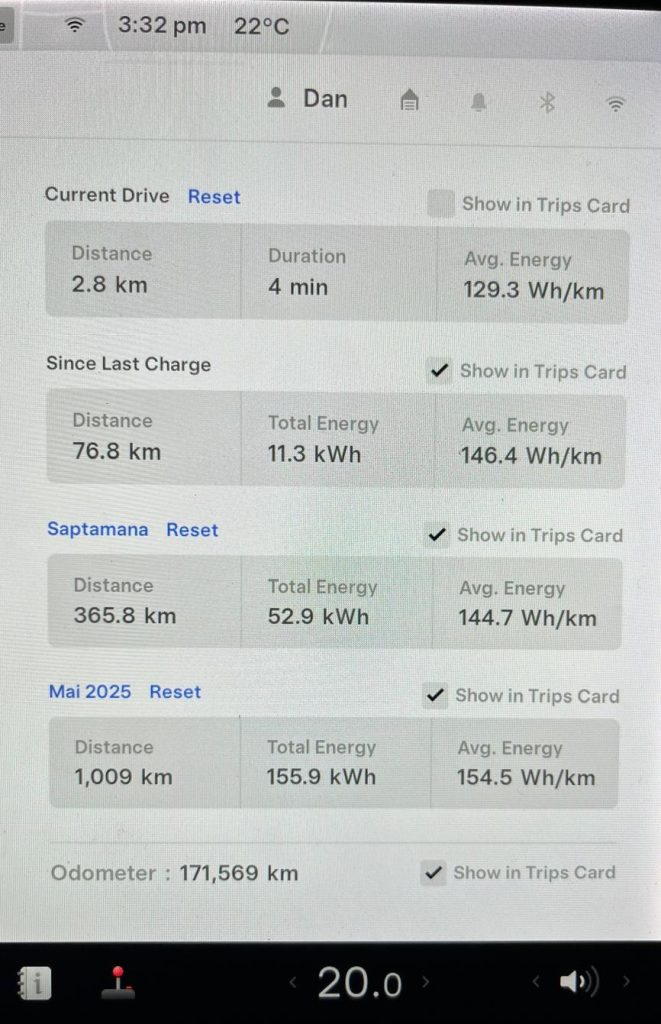Lower the temperature below 20.0
The height and width of the screenshot is (1024, 661).
[x=293, y=982]
